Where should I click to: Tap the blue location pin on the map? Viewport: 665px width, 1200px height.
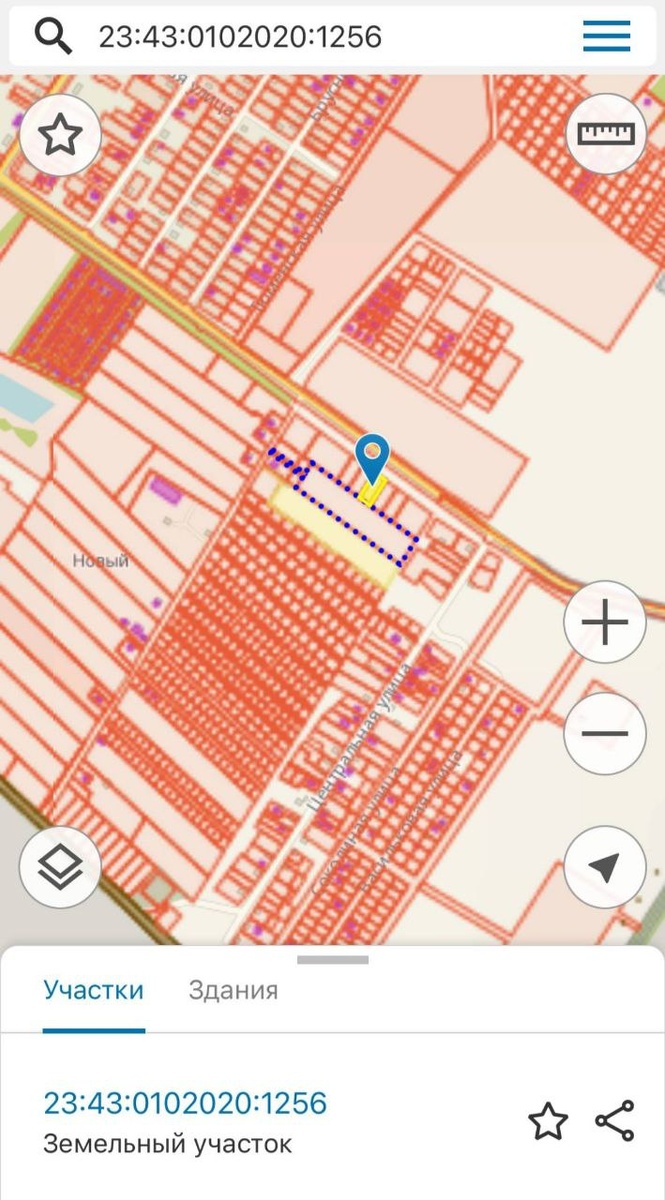[373, 459]
